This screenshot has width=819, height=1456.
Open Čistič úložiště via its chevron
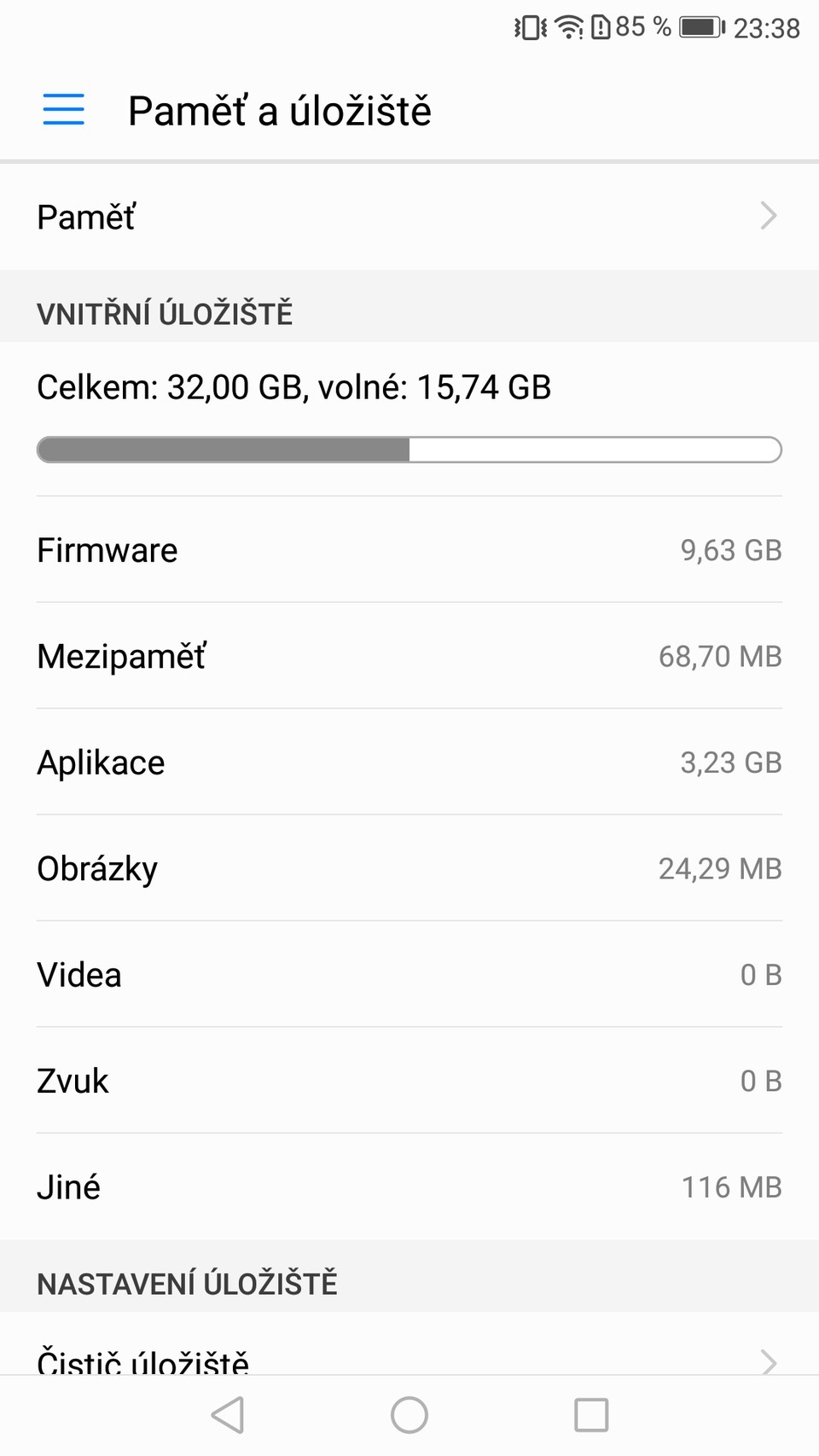tap(766, 1360)
